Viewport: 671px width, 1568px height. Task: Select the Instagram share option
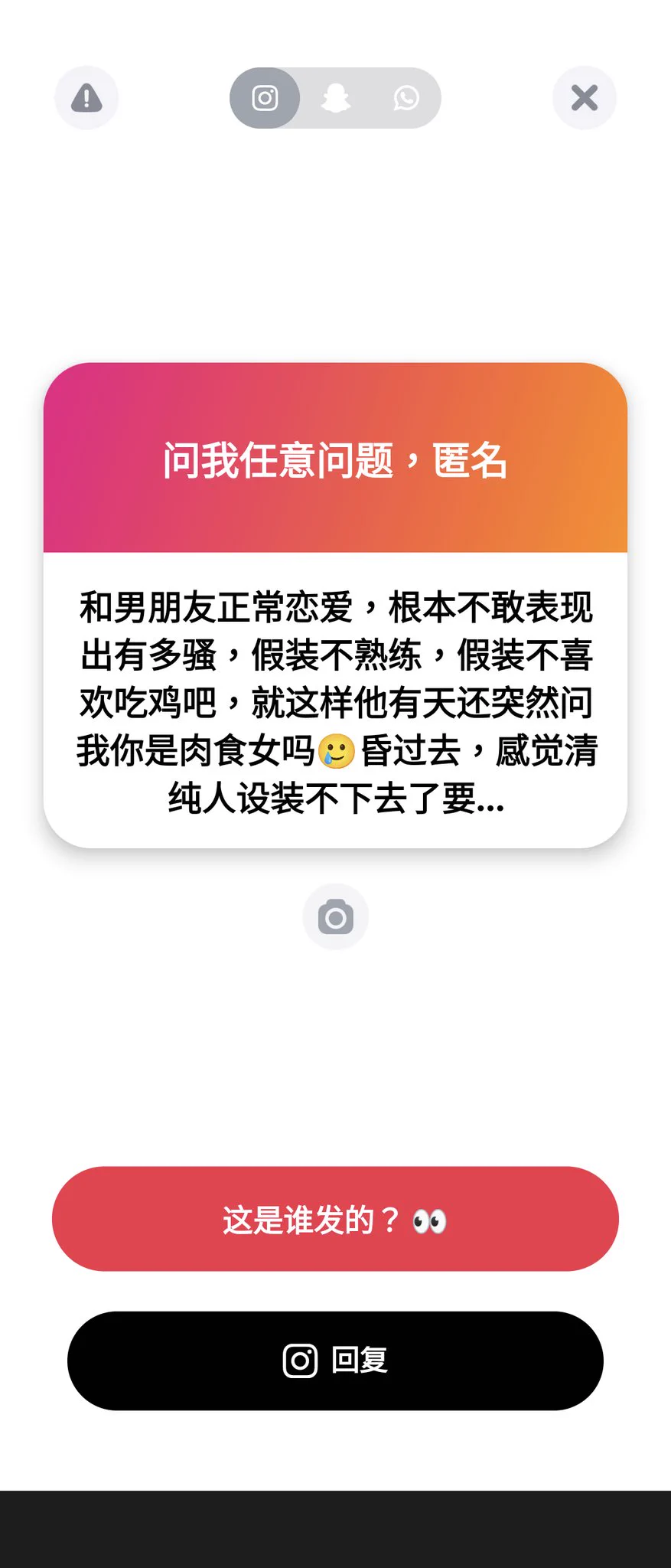coord(265,98)
